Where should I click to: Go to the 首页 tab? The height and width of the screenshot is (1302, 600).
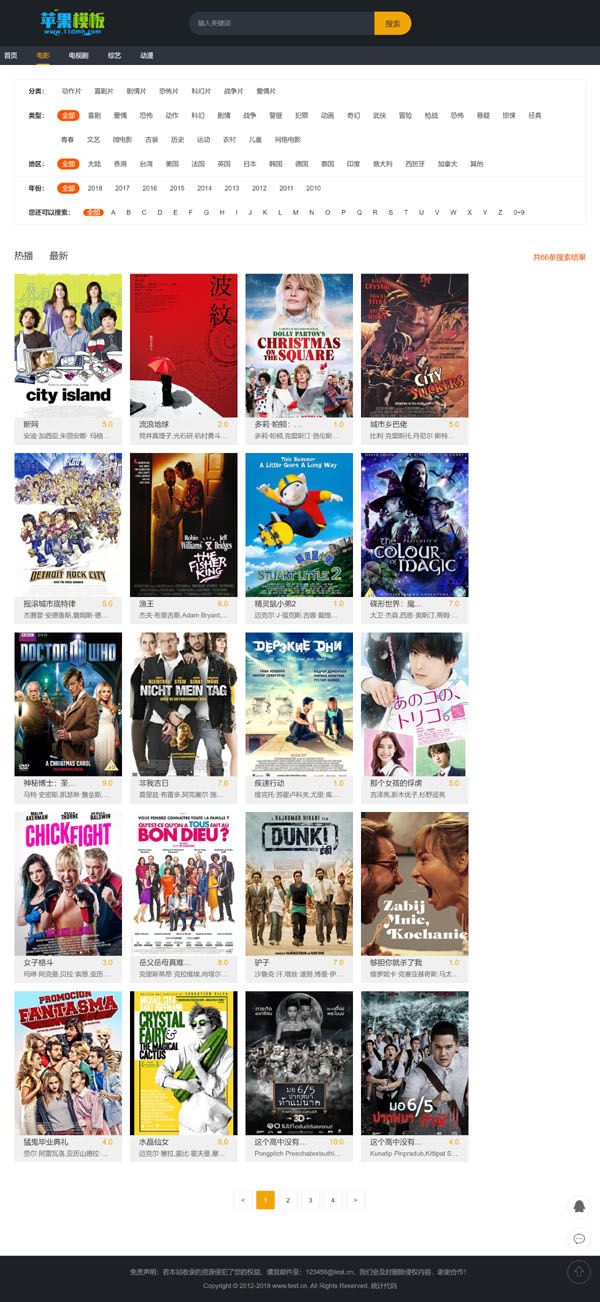pos(11,56)
